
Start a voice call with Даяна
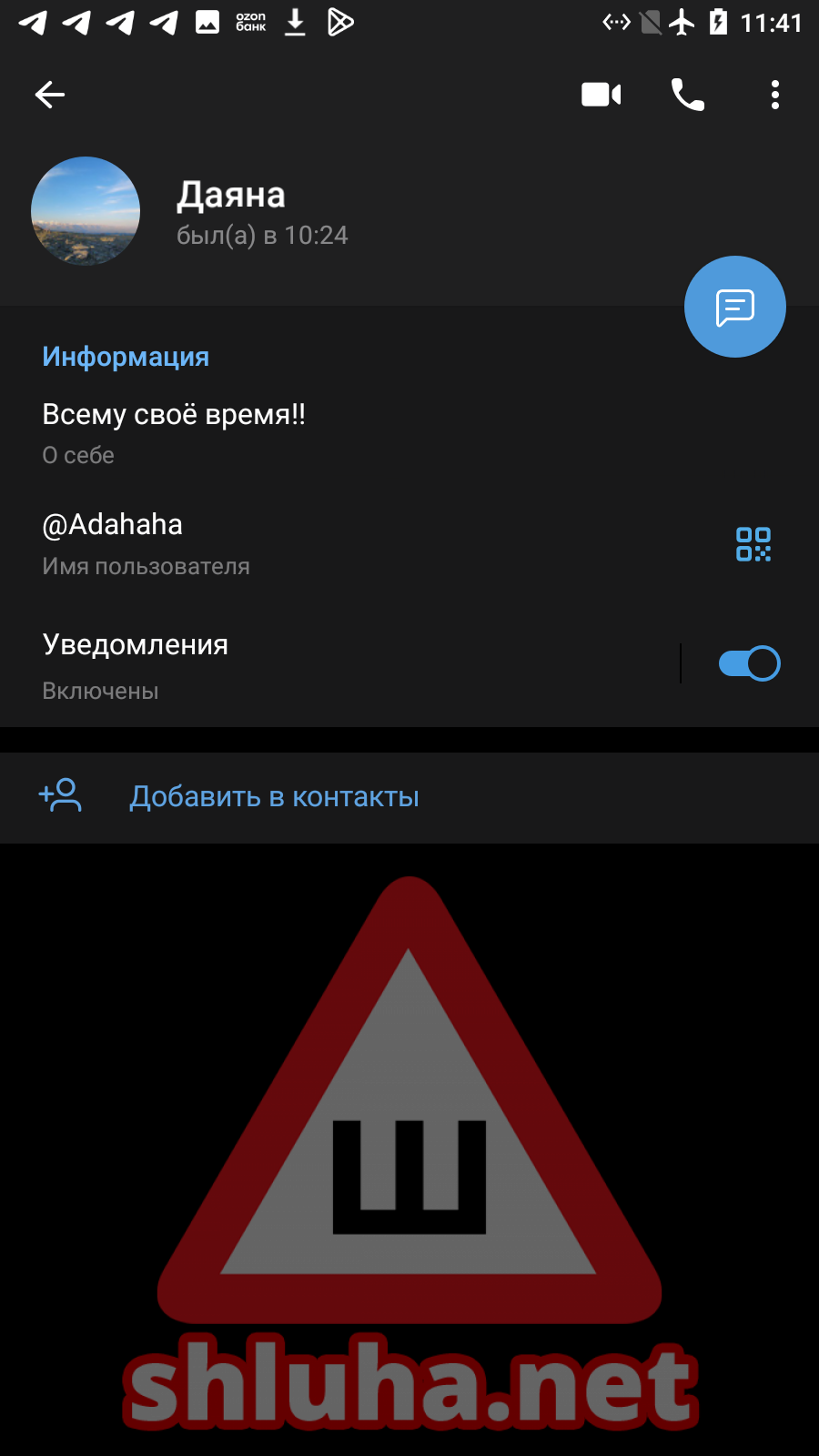pos(687,95)
